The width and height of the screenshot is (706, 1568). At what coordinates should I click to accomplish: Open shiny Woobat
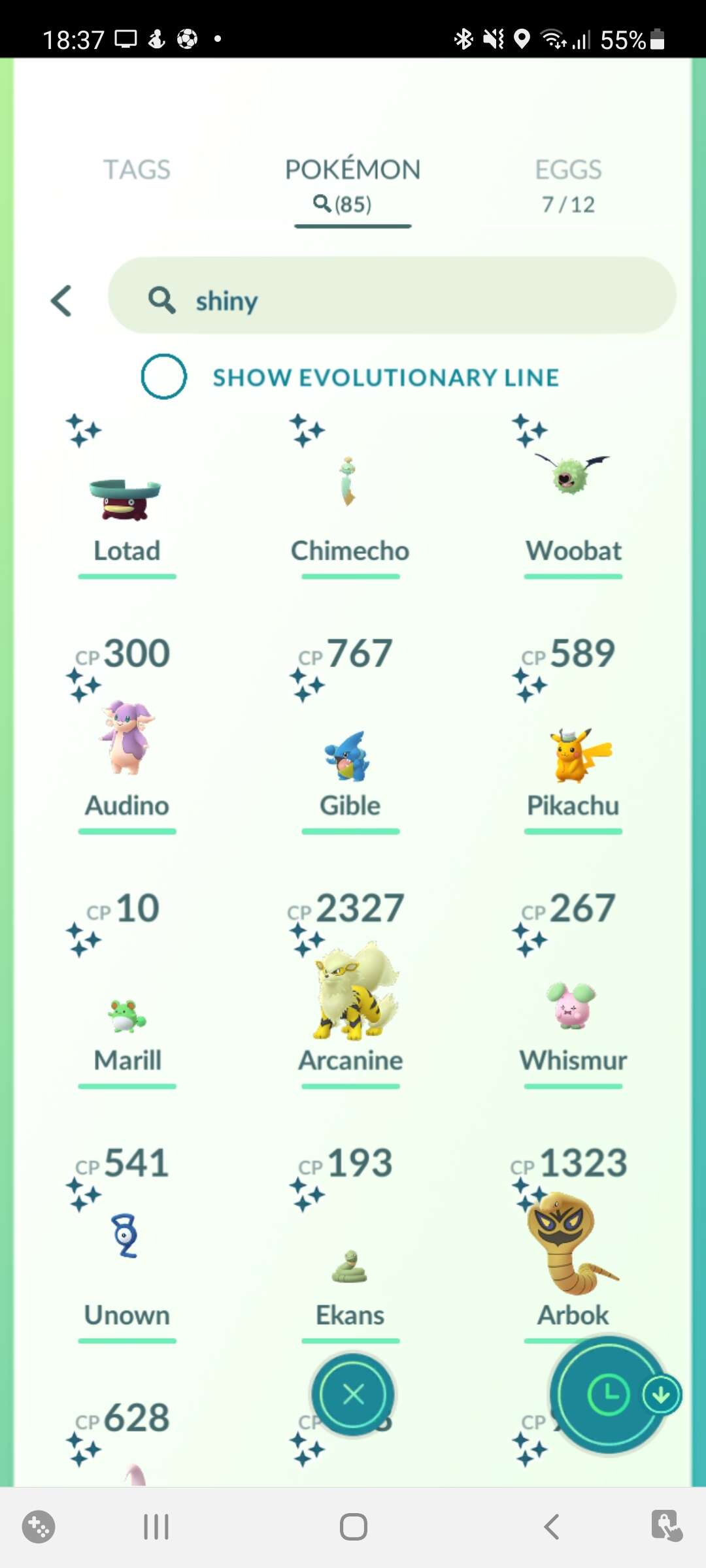pyautogui.click(x=573, y=498)
